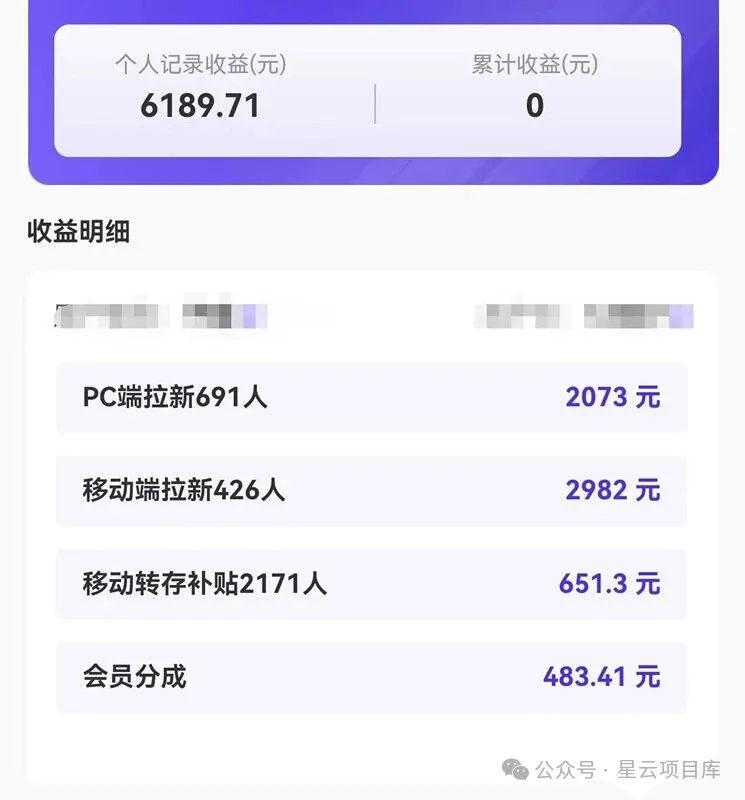
Task: Select the PC端拉新 earnings row
Action: (x=372, y=397)
